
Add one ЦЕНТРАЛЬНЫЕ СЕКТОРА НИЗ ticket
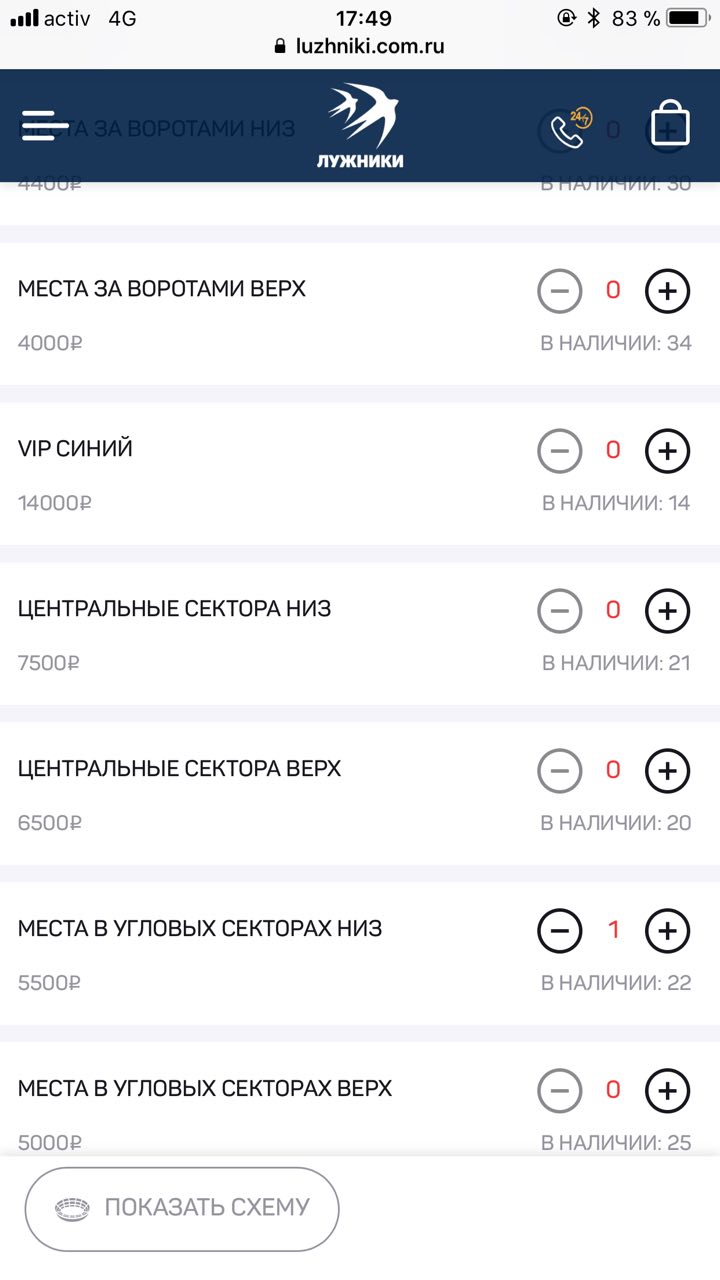tap(668, 611)
